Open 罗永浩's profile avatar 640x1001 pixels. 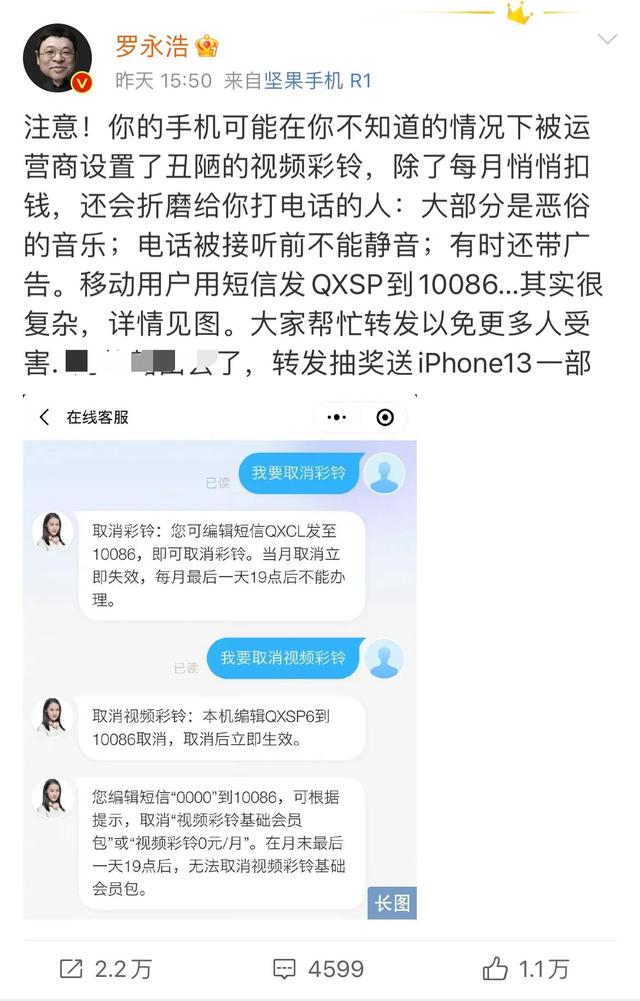[57, 57]
